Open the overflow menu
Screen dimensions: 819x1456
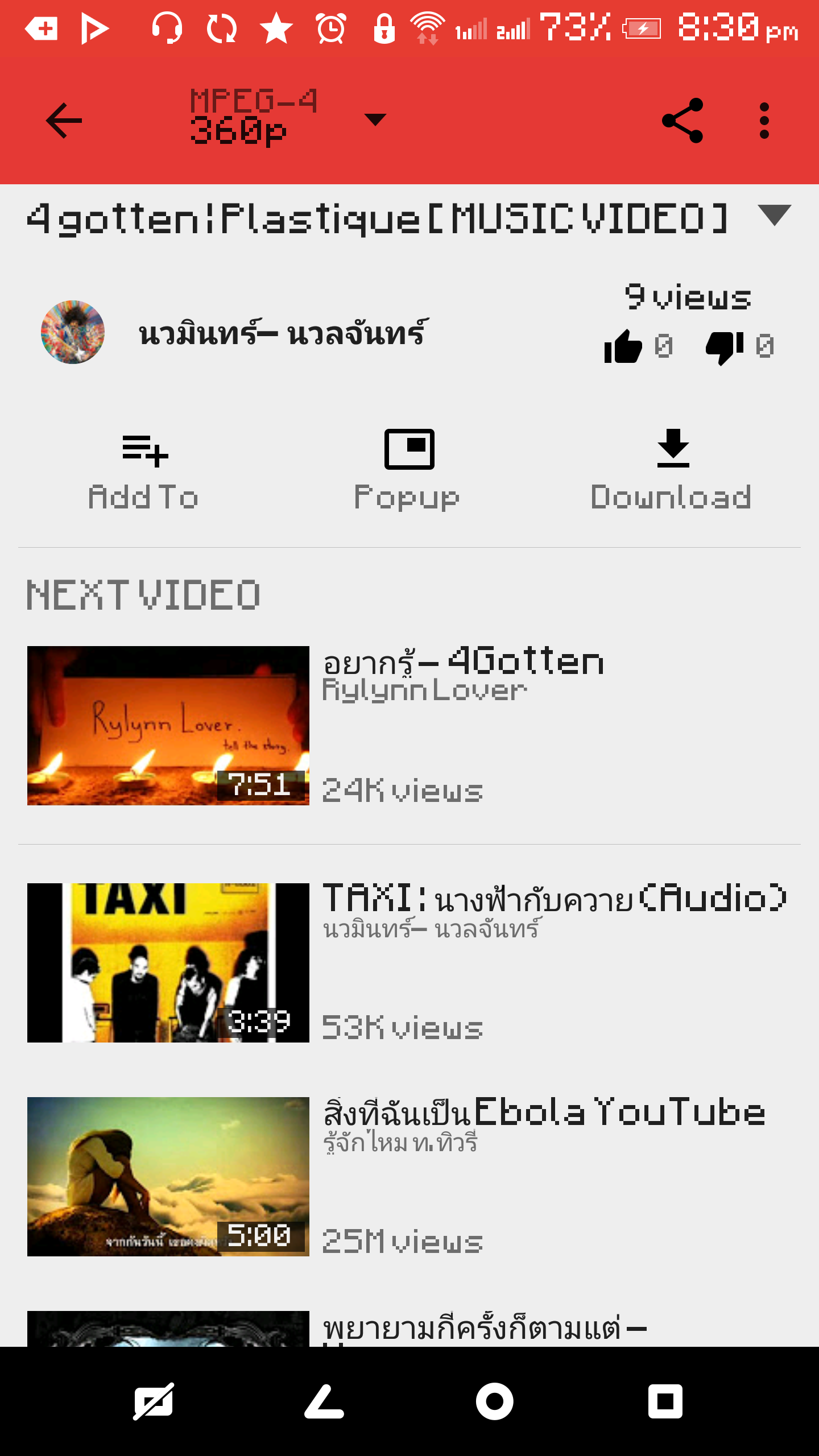(764, 121)
